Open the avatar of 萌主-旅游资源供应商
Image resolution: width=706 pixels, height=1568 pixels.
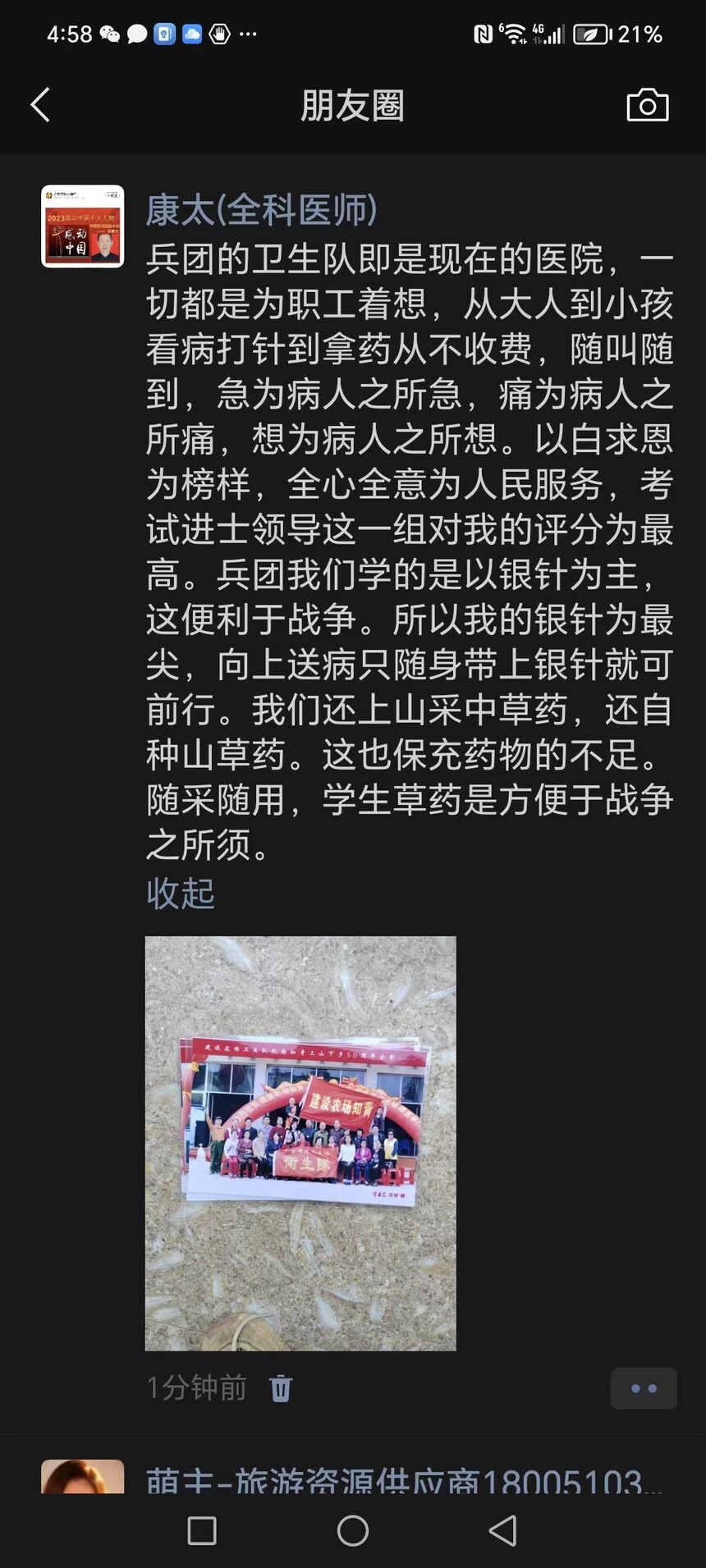tap(83, 1477)
